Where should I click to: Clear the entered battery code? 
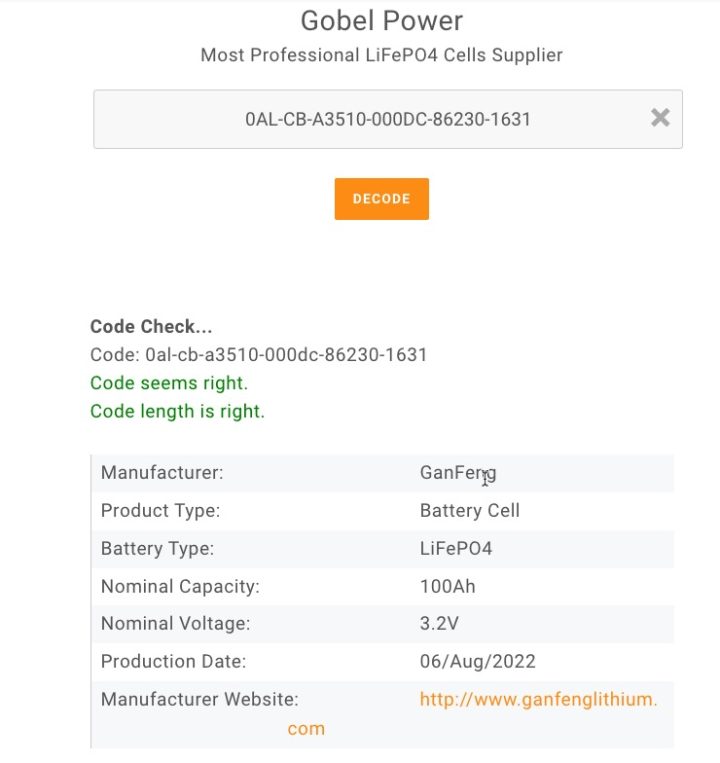pos(660,118)
